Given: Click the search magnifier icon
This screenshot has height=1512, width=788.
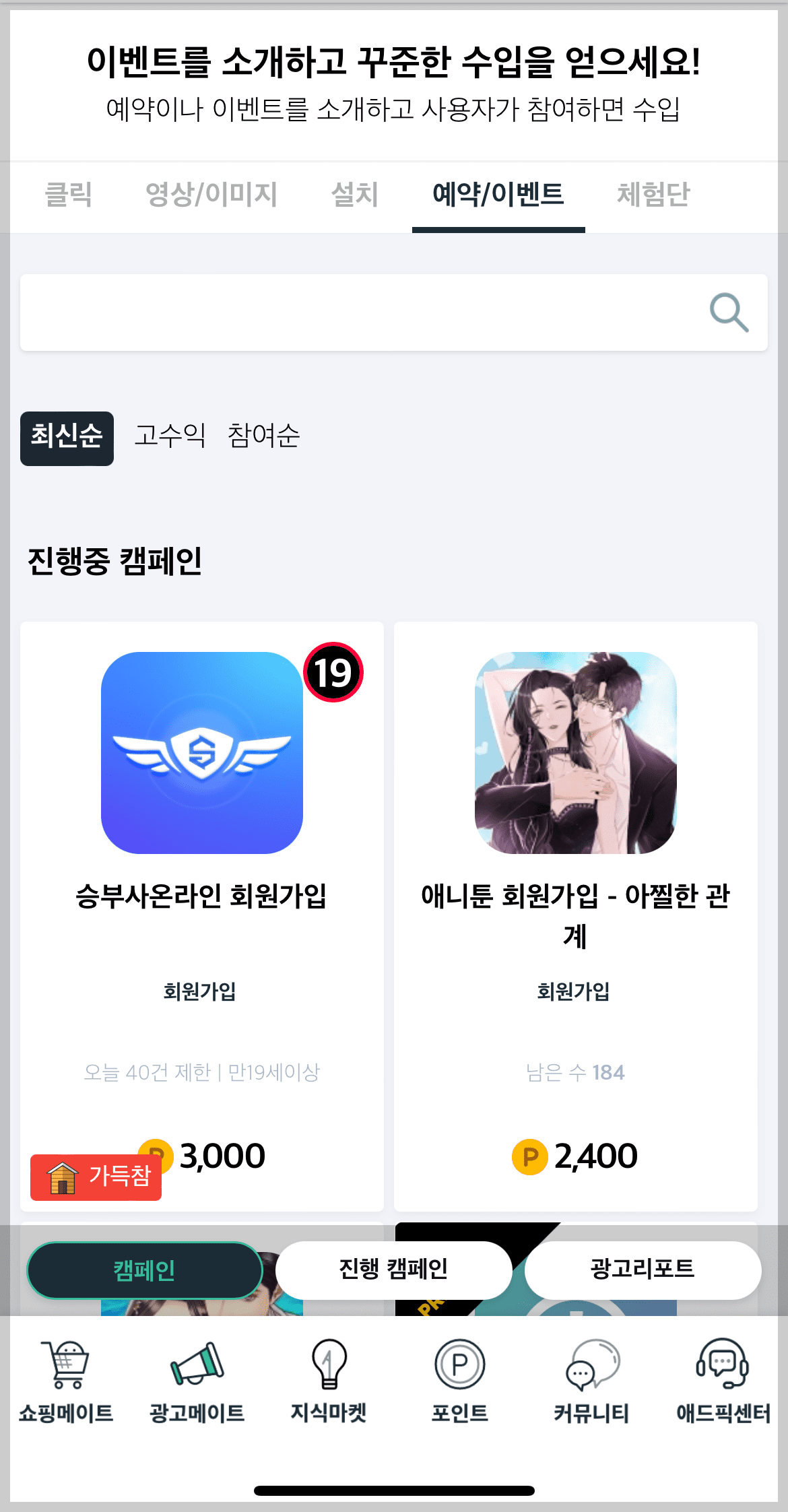Looking at the screenshot, I should point(729,313).
